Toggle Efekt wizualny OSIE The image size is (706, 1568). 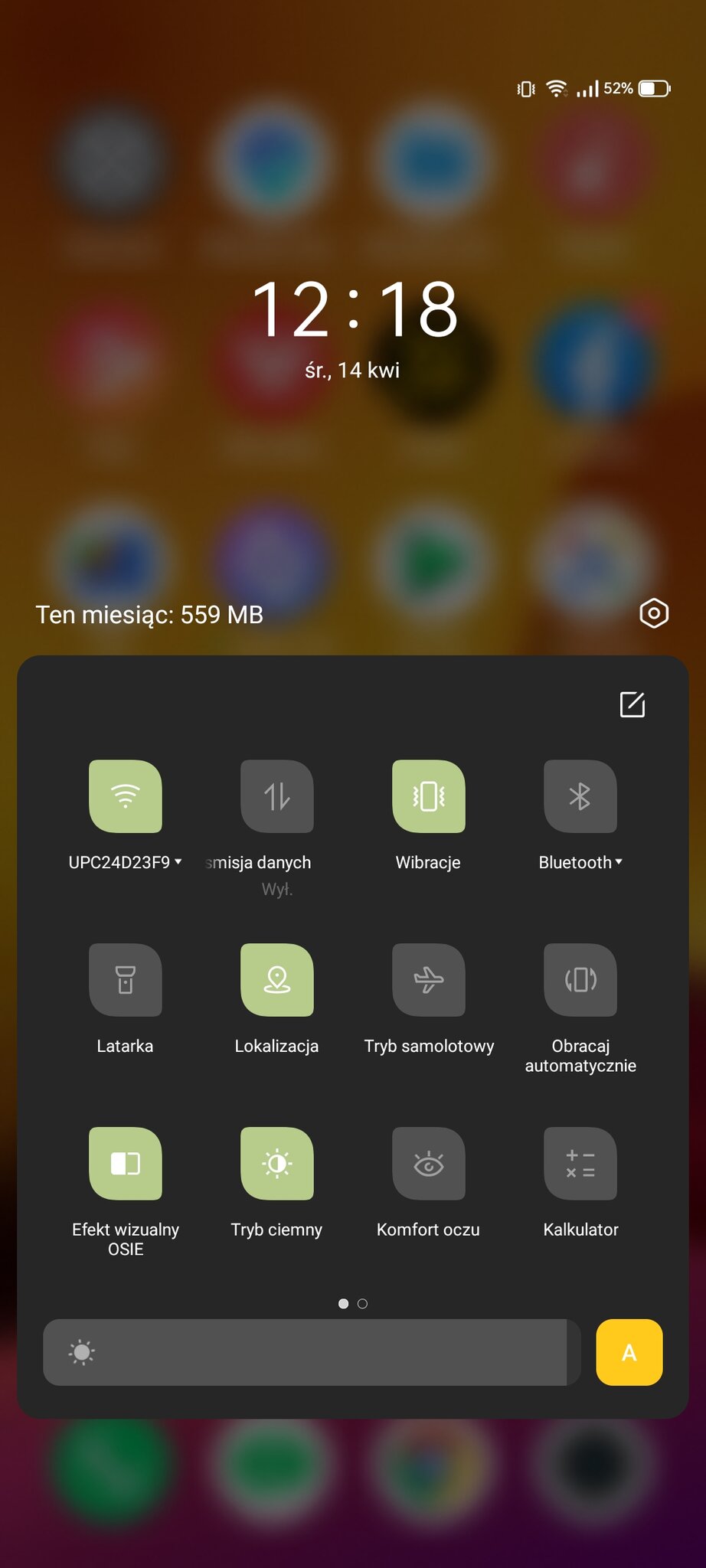coord(126,1164)
